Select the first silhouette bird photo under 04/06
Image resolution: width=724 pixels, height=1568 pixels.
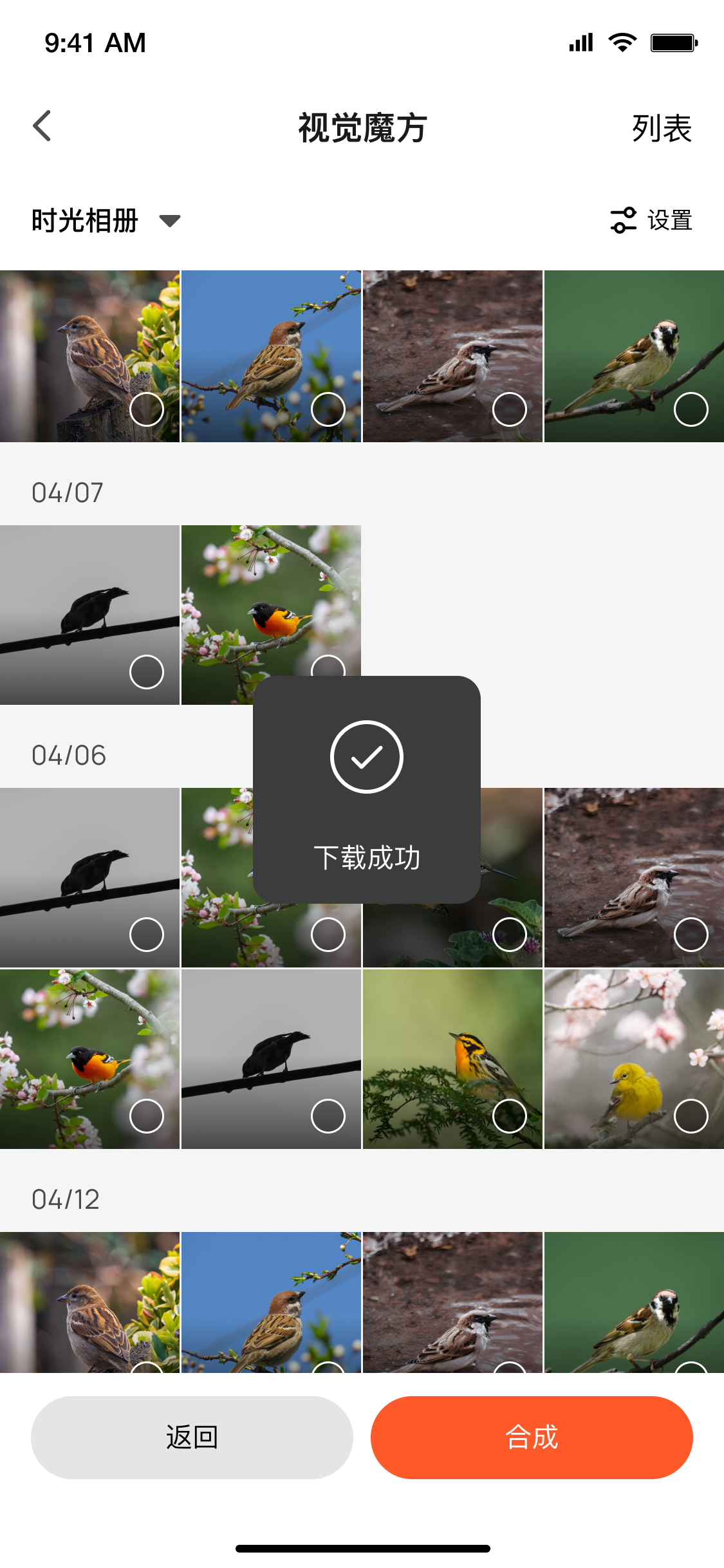pos(146,934)
